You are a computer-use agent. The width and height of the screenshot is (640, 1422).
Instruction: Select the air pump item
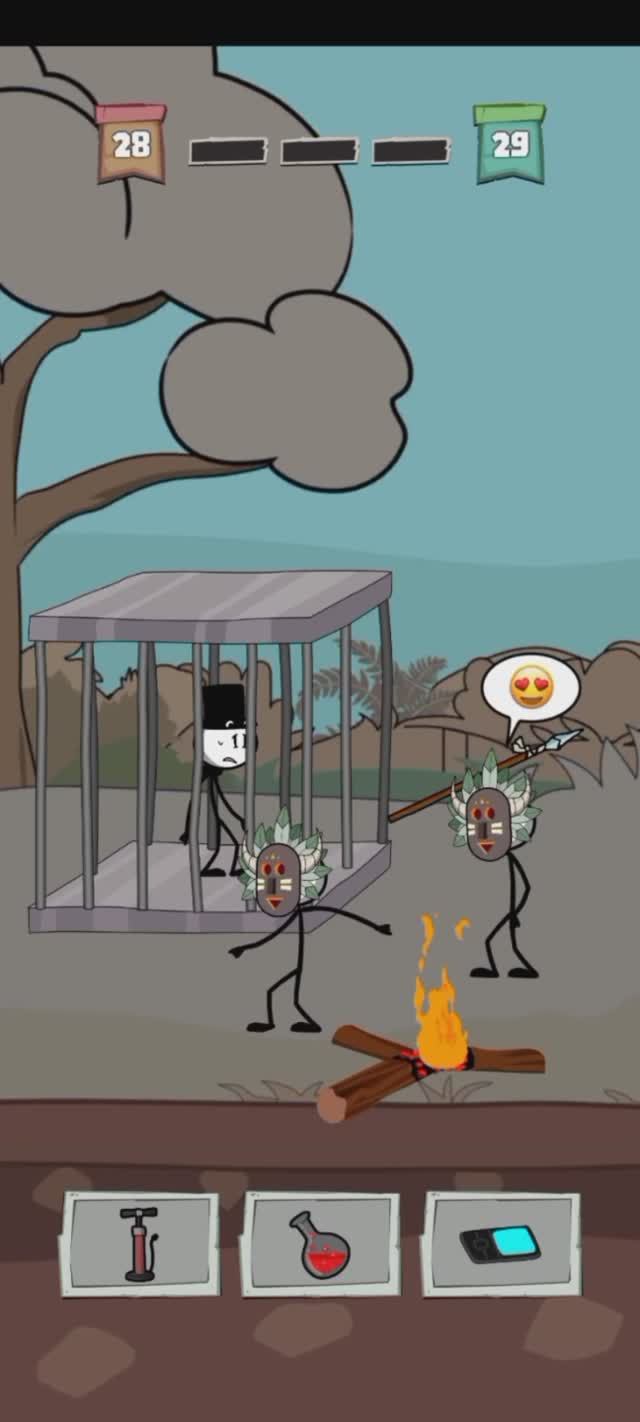pos(141,1244)
